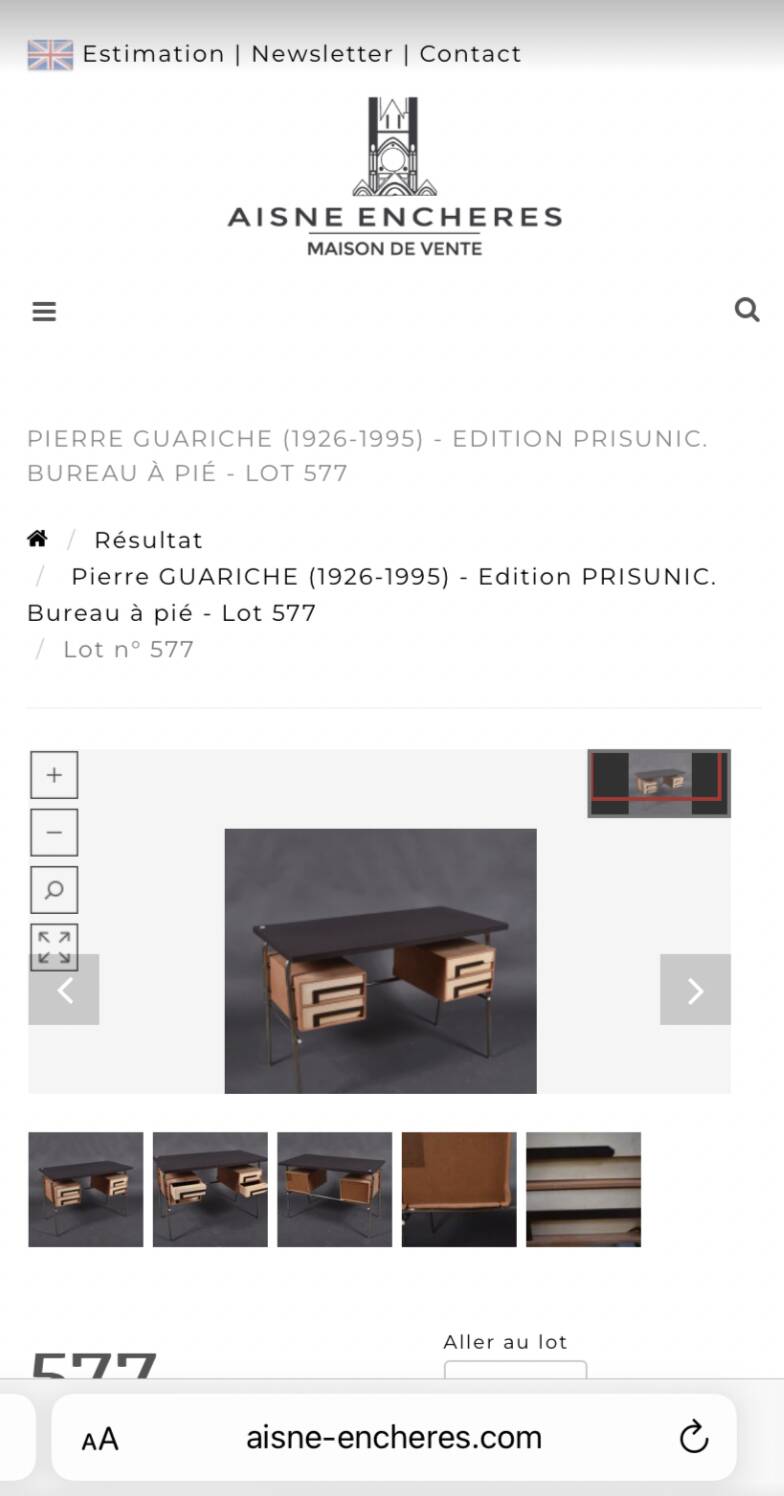Select the desk back view thumbnail
This screenshot has height=1496, width=784.
pos(335,1189)
